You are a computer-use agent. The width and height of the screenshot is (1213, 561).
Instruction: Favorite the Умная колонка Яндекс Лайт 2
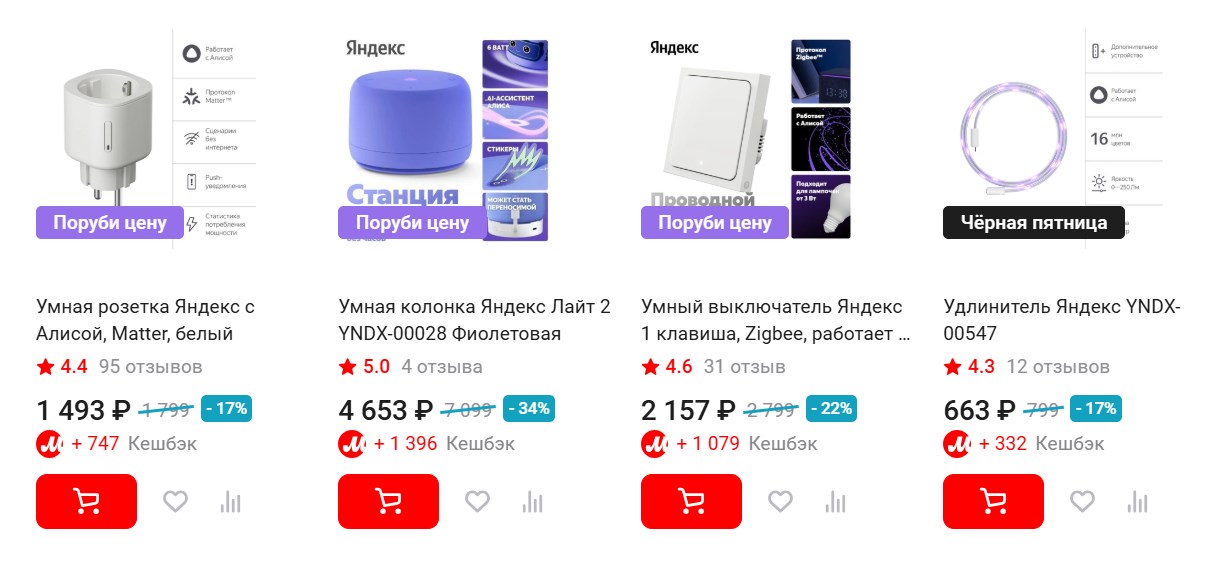pyautogui.click(x=477, y=501)
